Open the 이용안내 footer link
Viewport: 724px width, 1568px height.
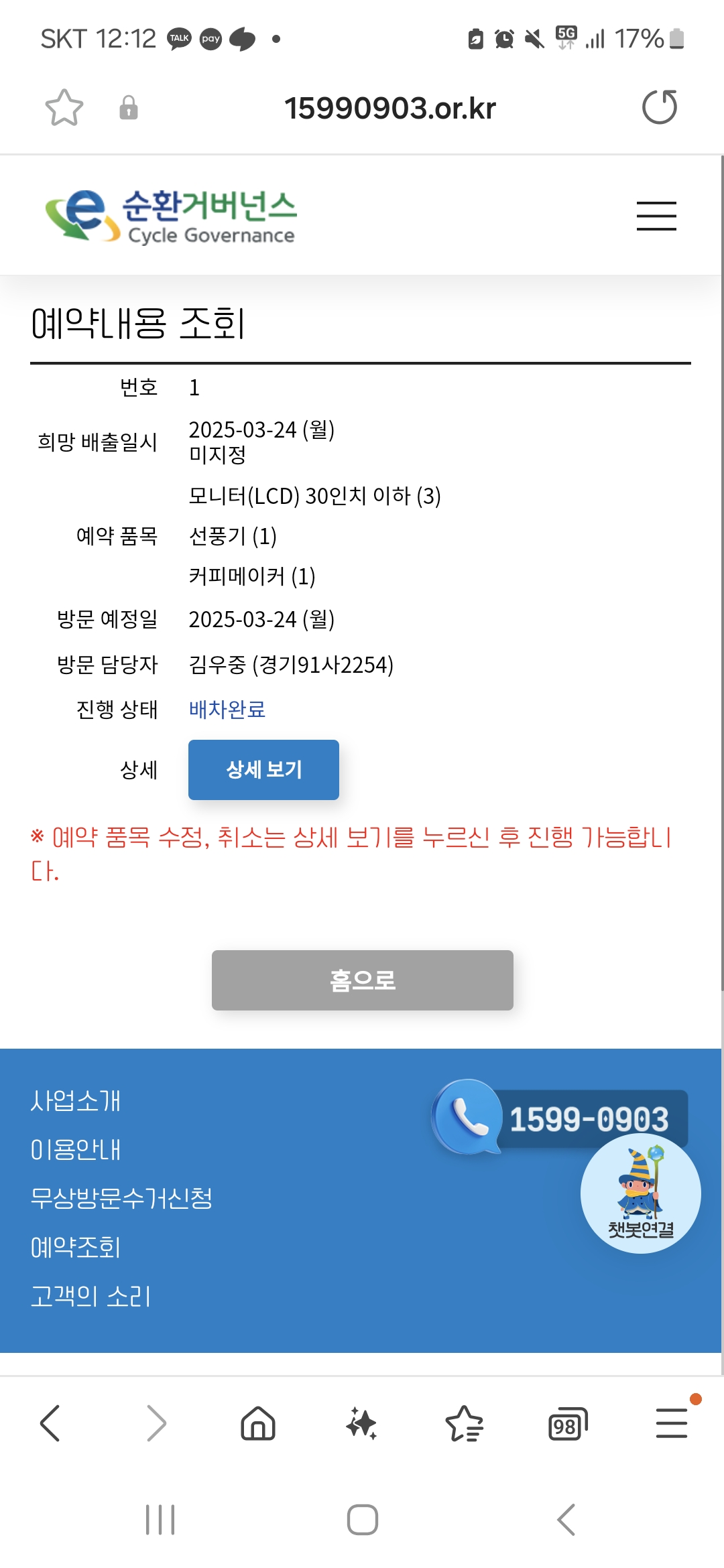pyautogui.click(x=75, y=1150)
